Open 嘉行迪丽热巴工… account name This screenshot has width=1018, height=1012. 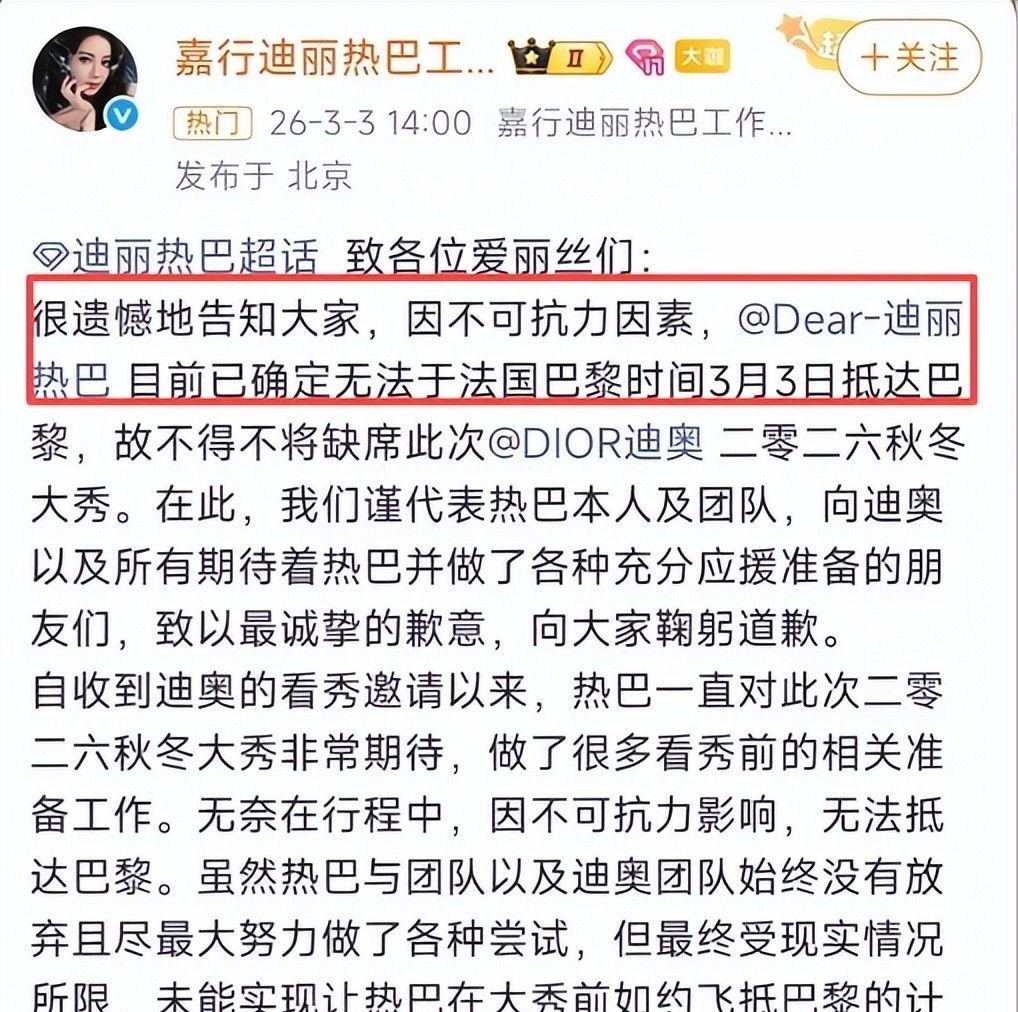334,58
